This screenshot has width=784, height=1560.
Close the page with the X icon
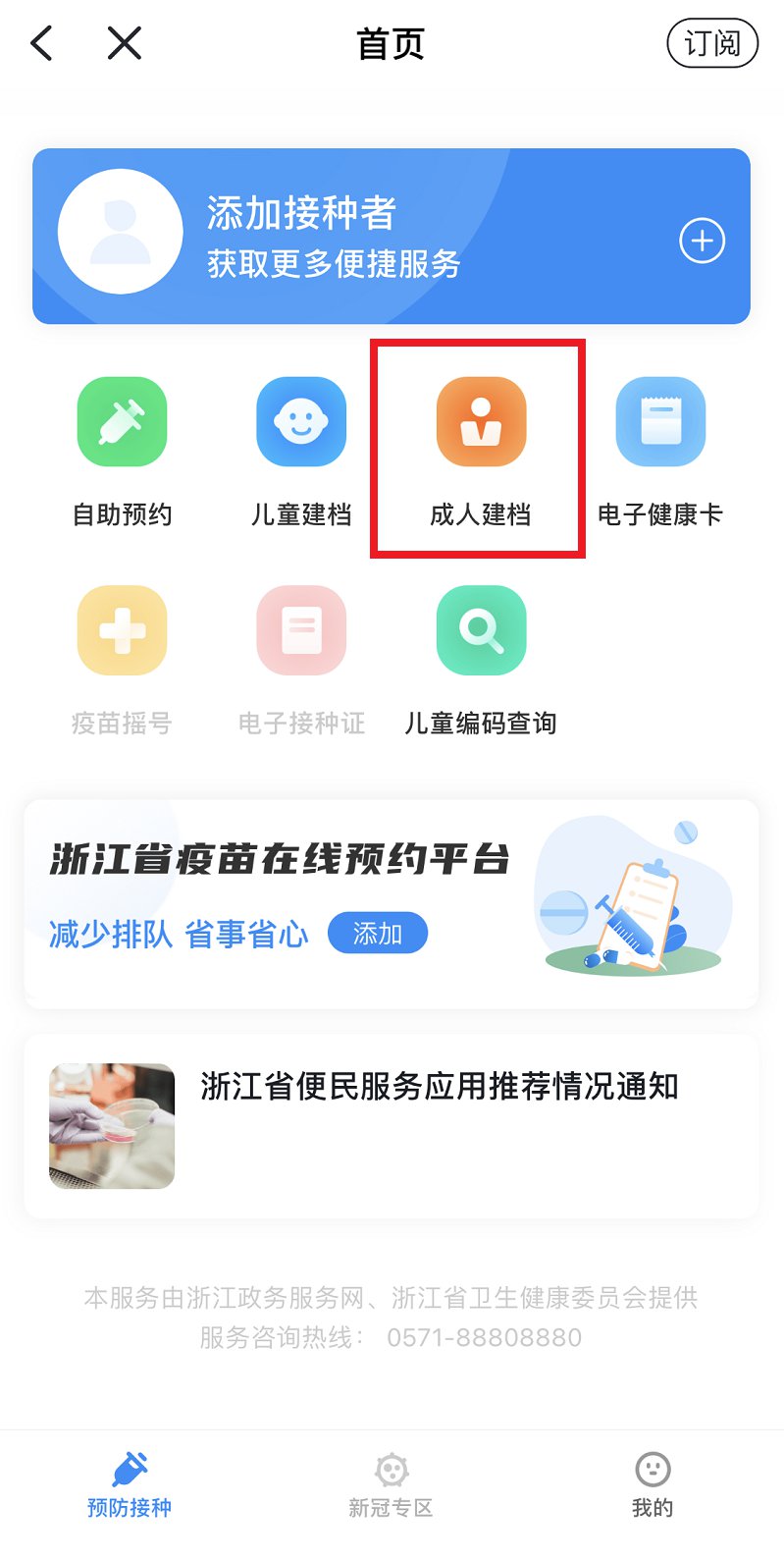point(125,44)
